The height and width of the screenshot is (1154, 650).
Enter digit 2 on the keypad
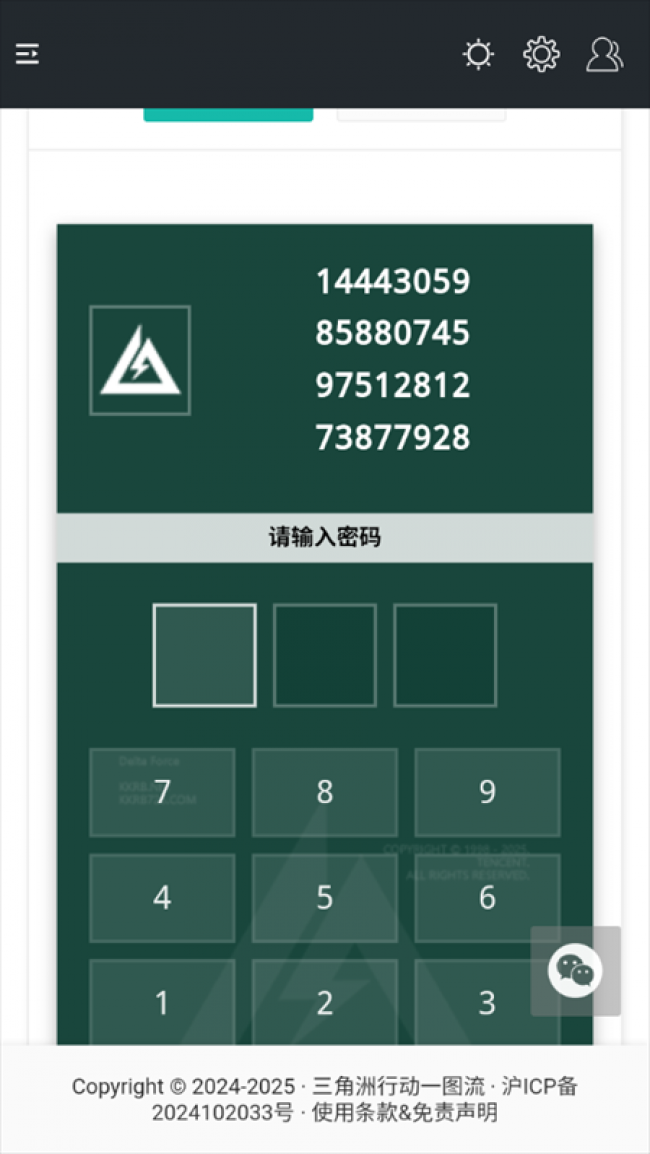pyautogui.click(x=325, y=1002)
